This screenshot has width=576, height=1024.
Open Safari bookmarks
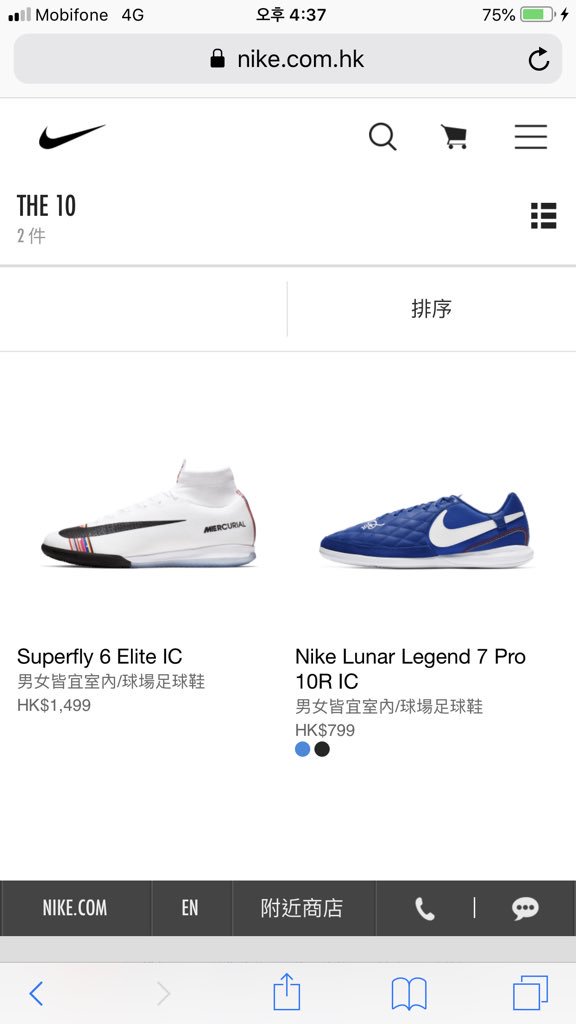(409, 993)
